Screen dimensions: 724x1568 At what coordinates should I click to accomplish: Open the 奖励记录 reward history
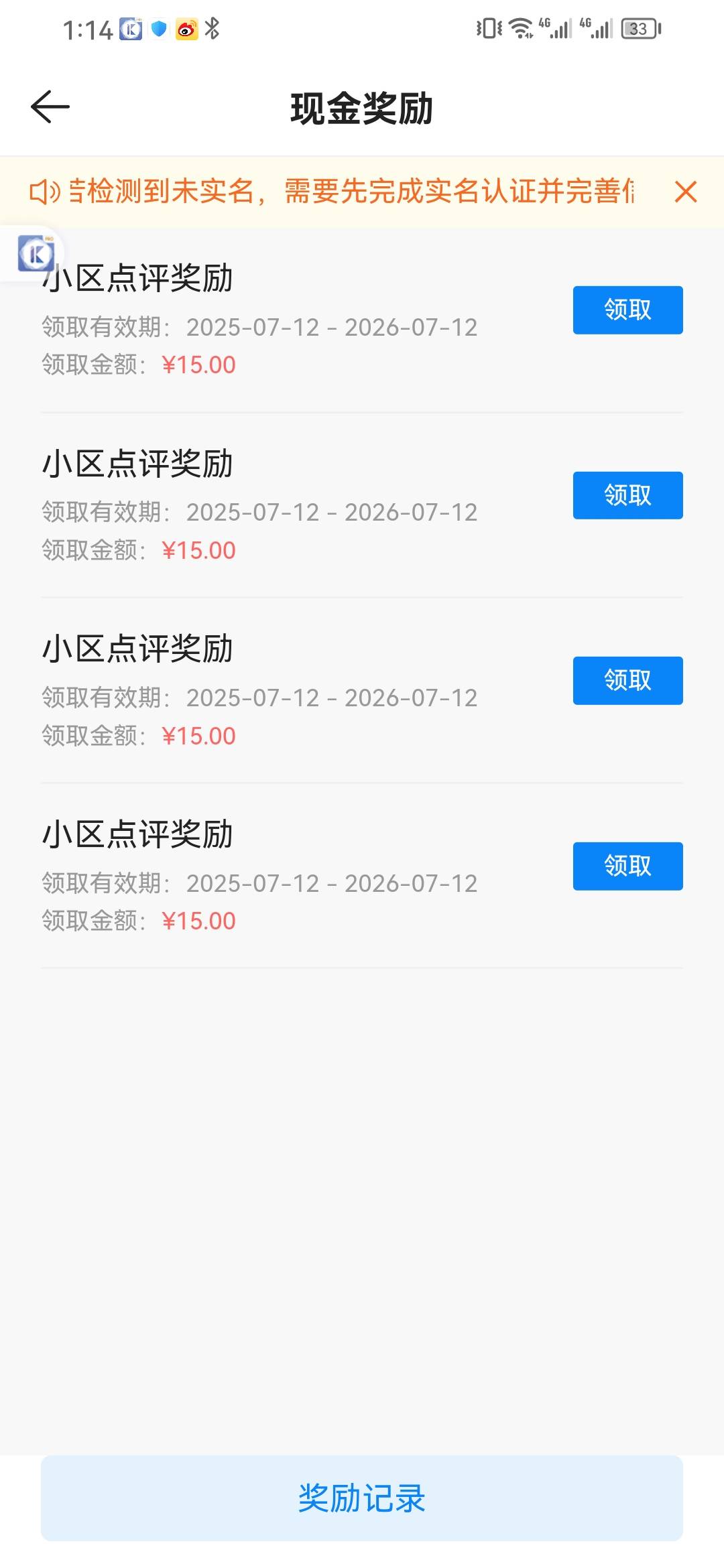(x=362, y=1498)
